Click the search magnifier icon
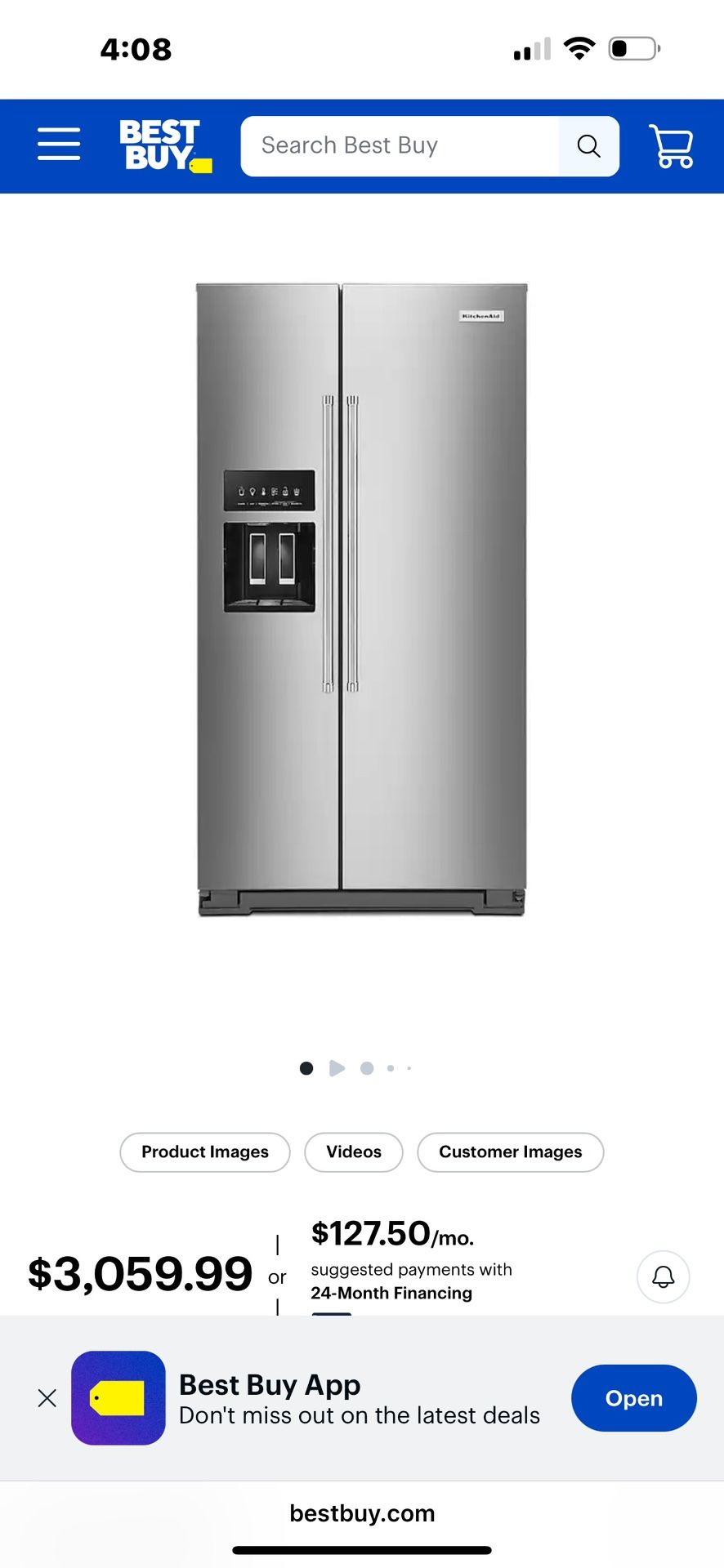724x1568 pixels. [588, 145]
